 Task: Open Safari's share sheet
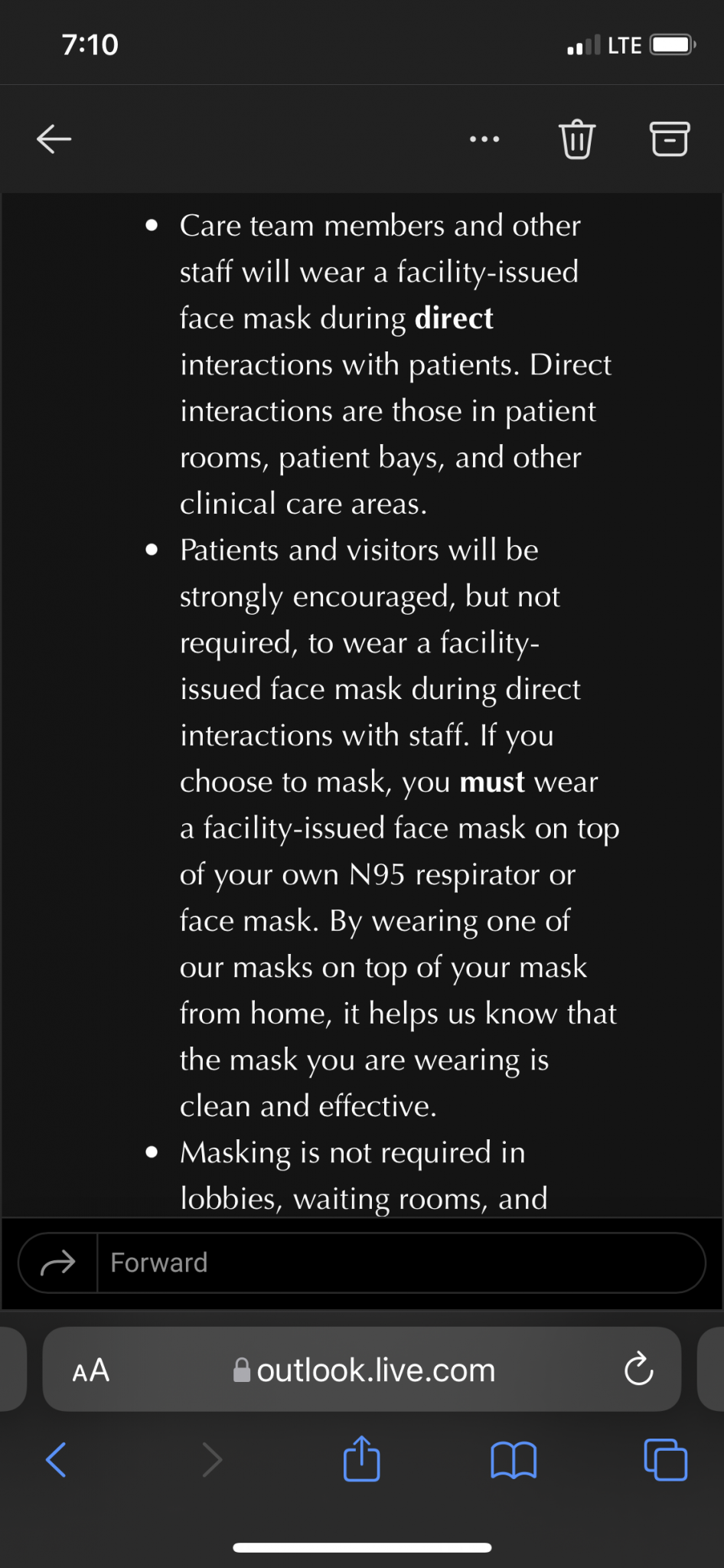click(362, 1459)
